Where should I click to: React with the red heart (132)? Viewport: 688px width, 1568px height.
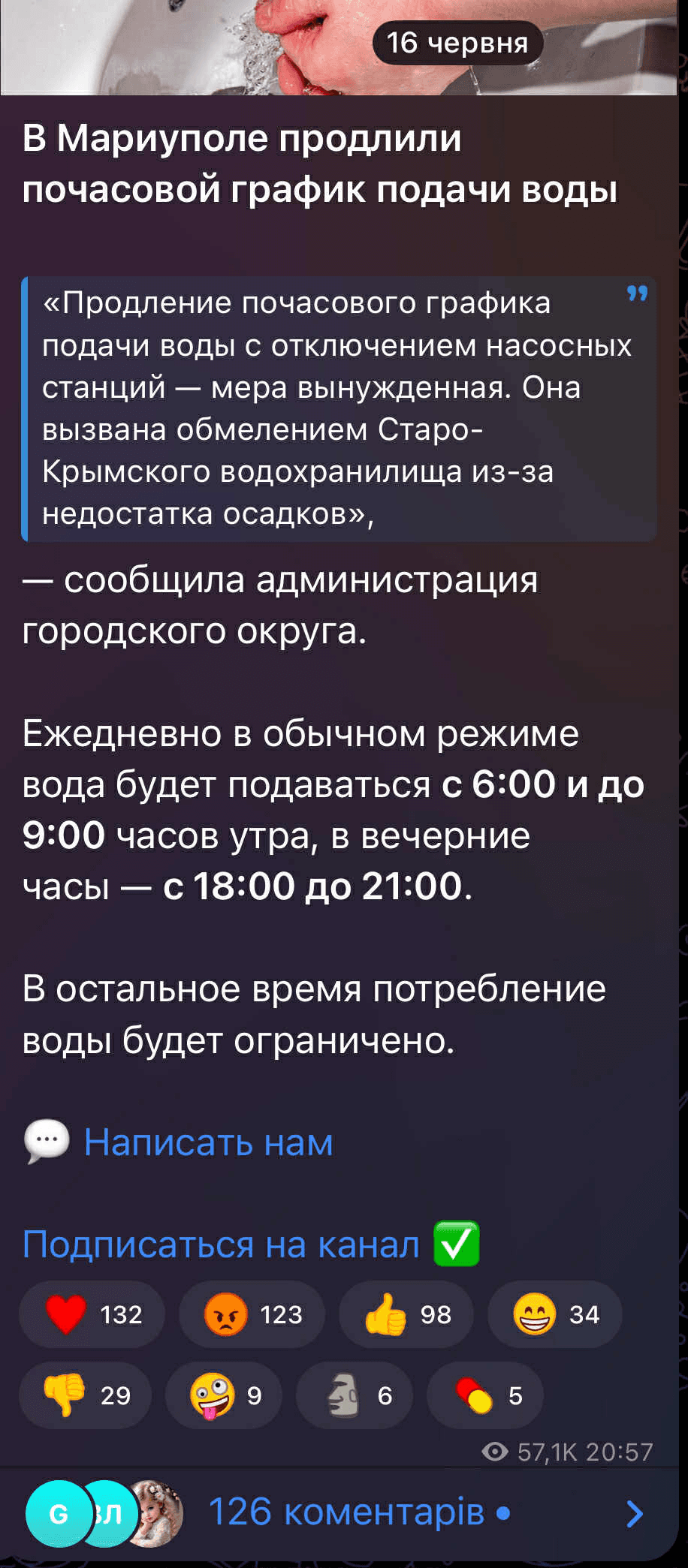coord(92,1314)
